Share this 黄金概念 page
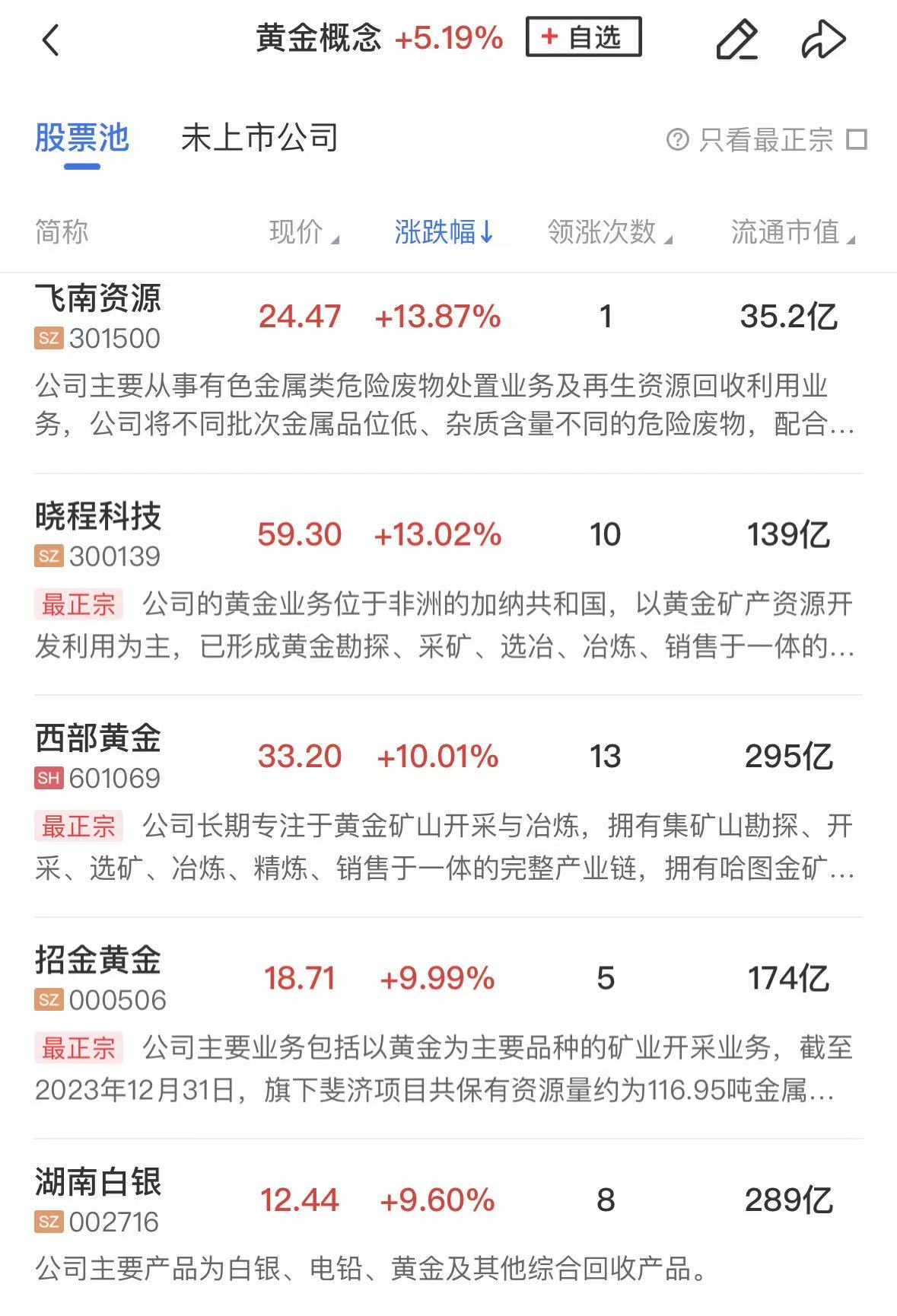Screen dimensions: 897x1316 [823, 40]
